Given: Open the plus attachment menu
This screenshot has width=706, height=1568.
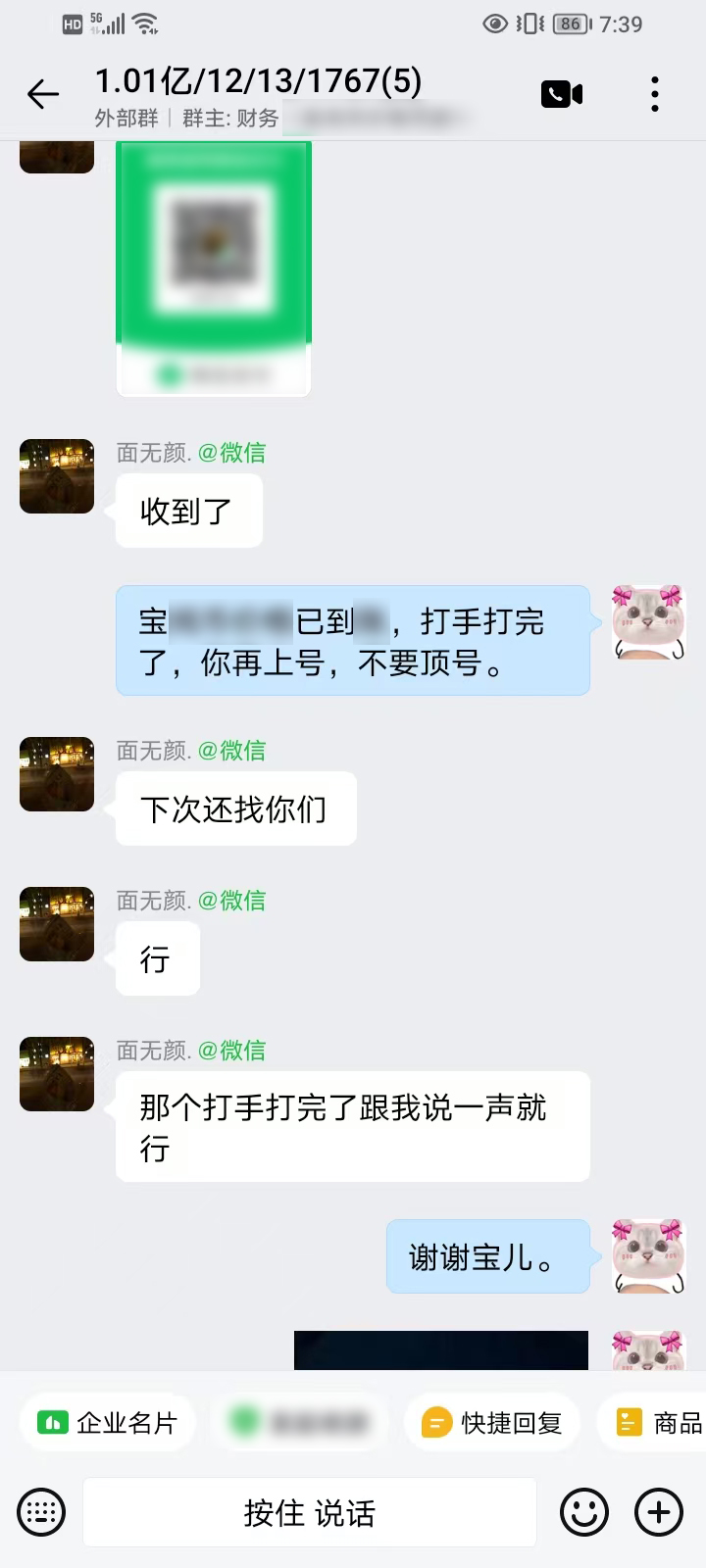Looking at the screenshot, I should pos(659,1512).
